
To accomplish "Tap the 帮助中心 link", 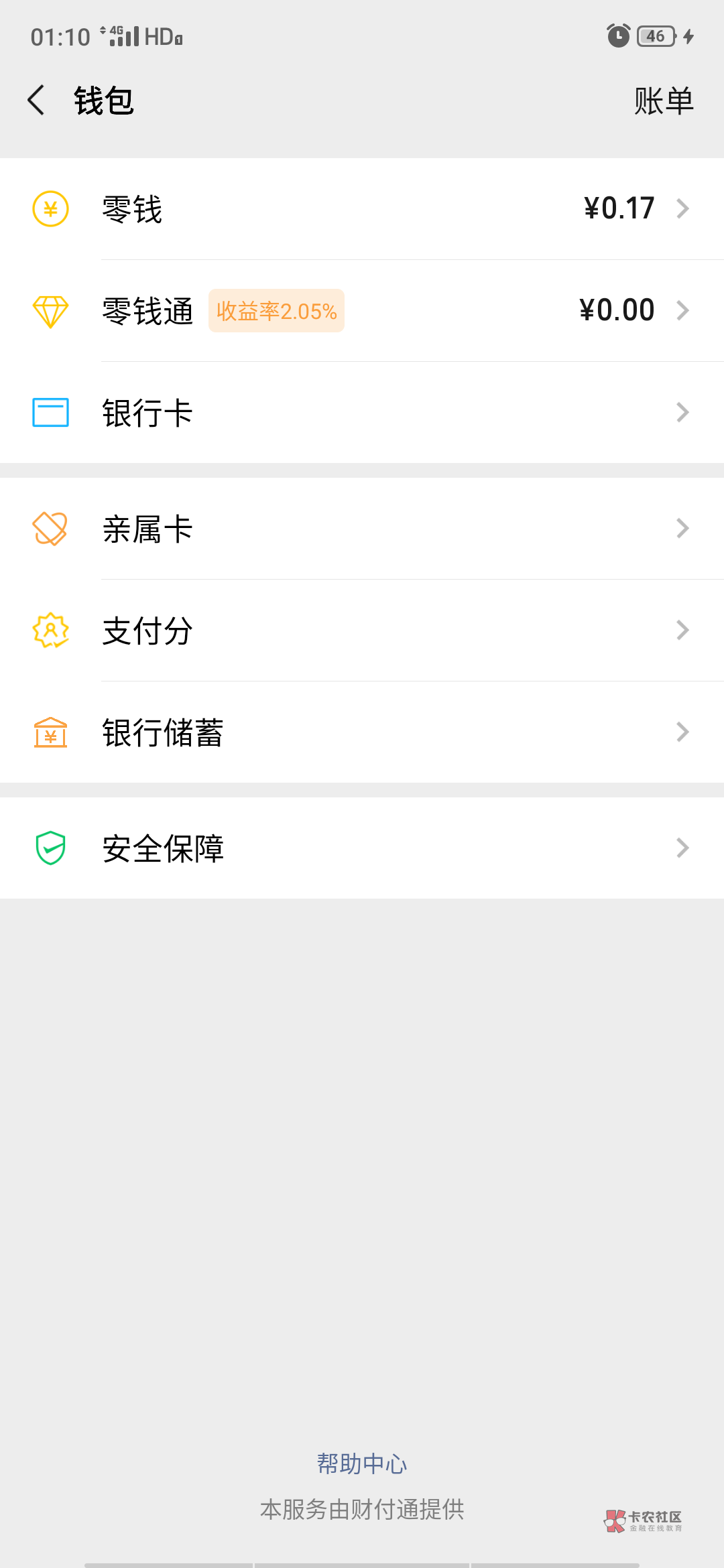I will [x=362, y=1464].
